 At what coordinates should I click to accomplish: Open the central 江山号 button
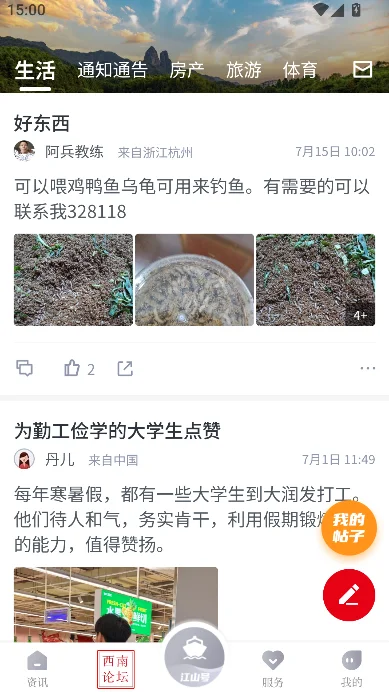pyautogui.click(x=194, y=658)
